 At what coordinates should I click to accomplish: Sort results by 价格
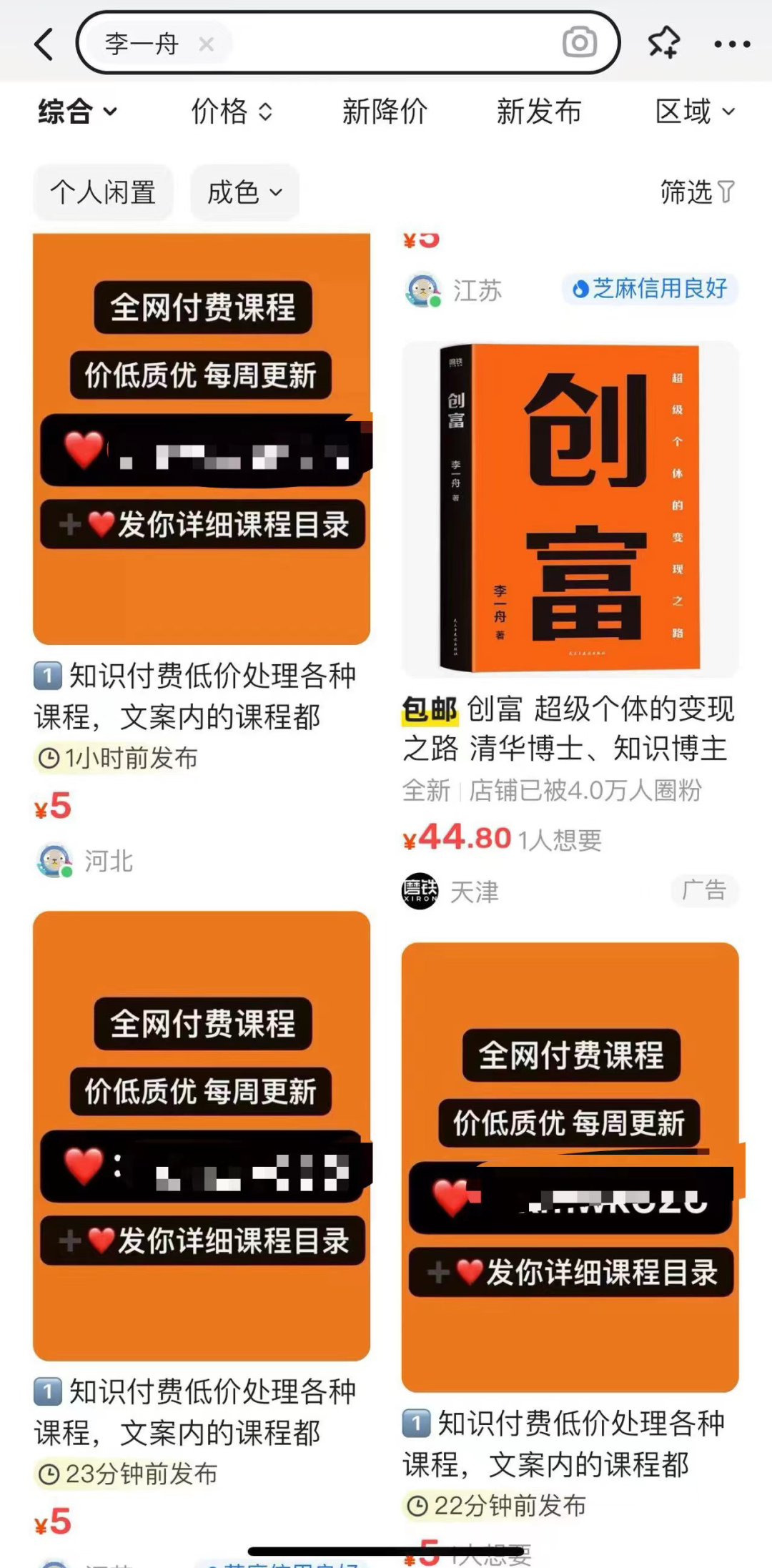pos(231,112)
